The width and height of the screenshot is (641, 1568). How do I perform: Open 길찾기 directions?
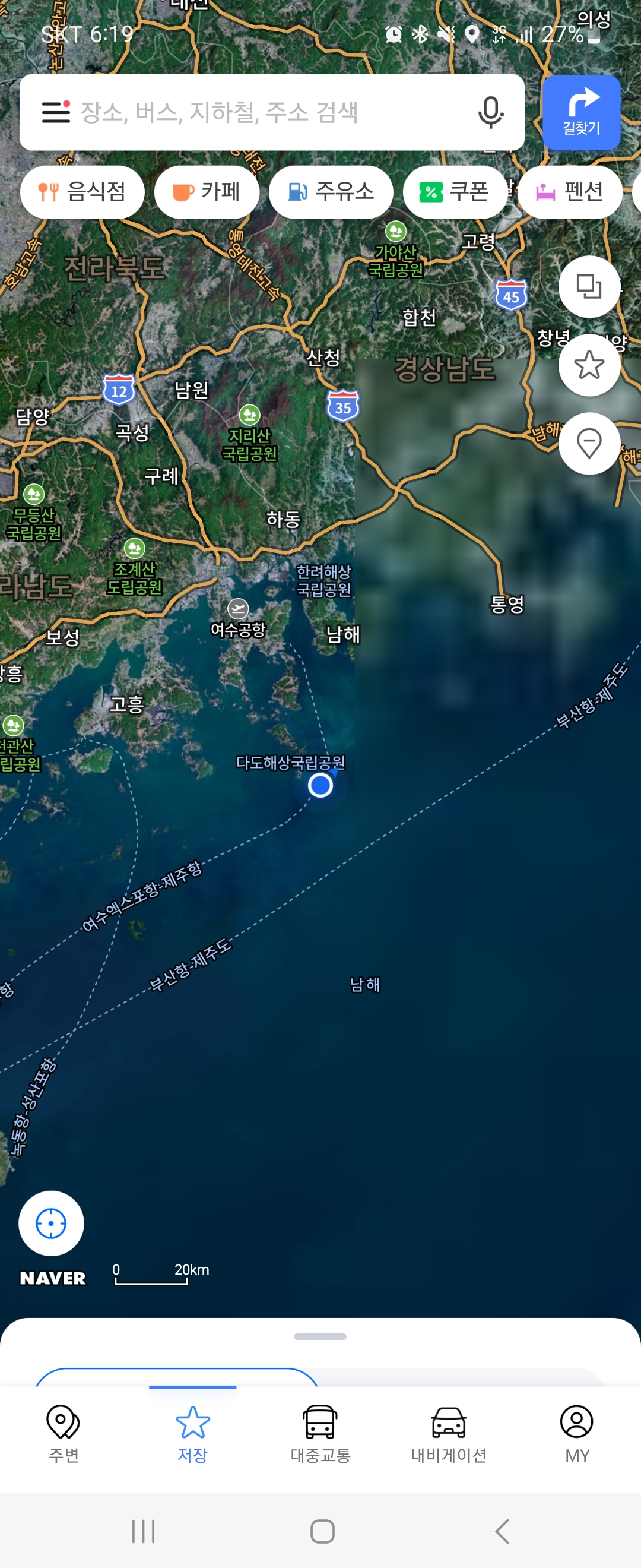[581, 112]
